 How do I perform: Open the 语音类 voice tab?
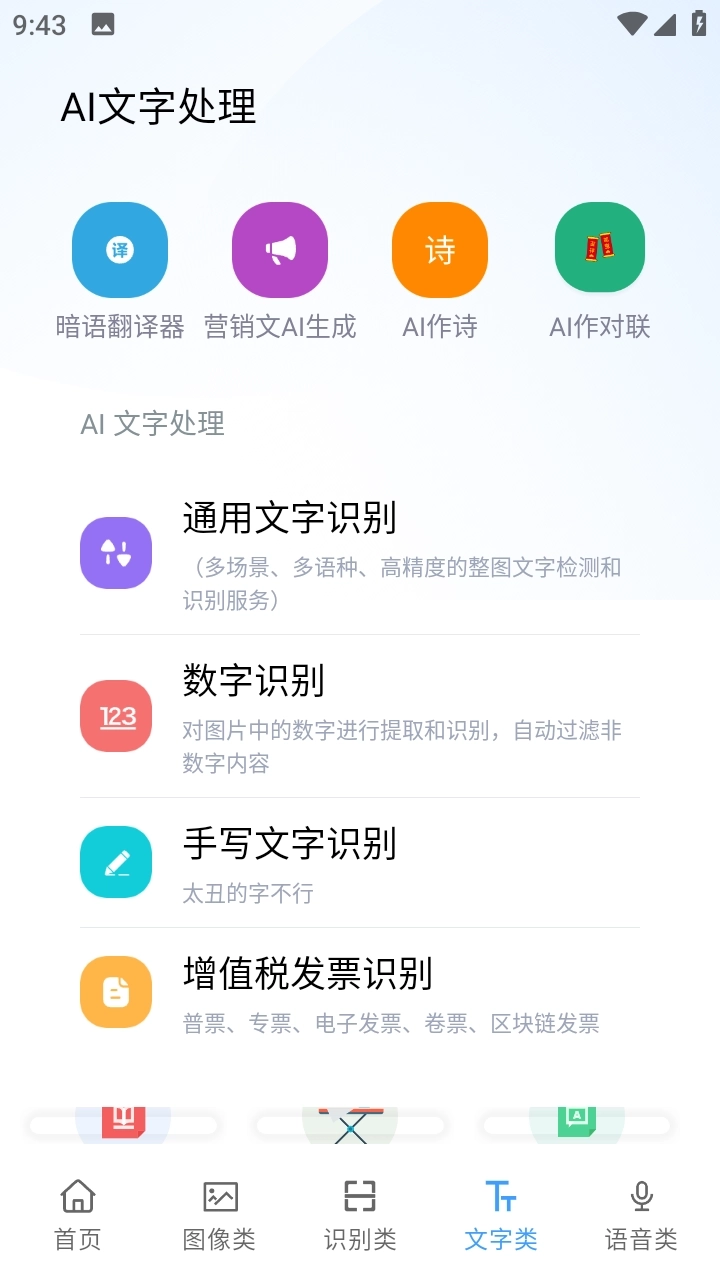click(641, 1213)
